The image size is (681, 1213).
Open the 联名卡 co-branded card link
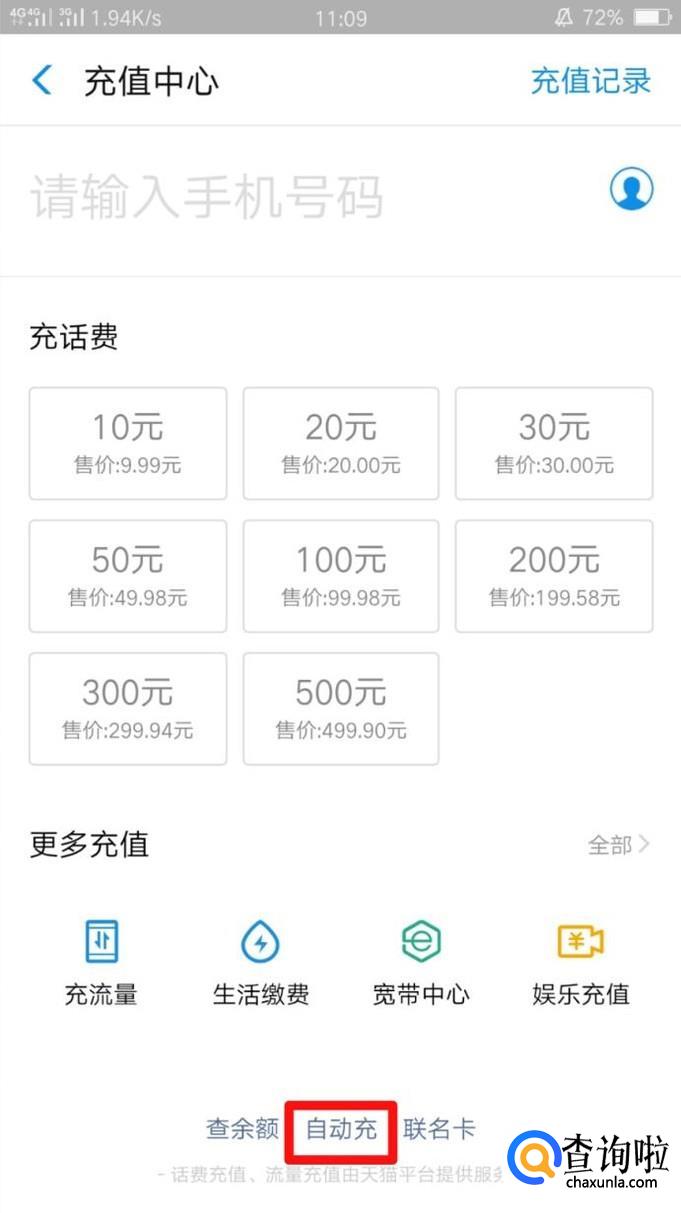point(439,1129)
